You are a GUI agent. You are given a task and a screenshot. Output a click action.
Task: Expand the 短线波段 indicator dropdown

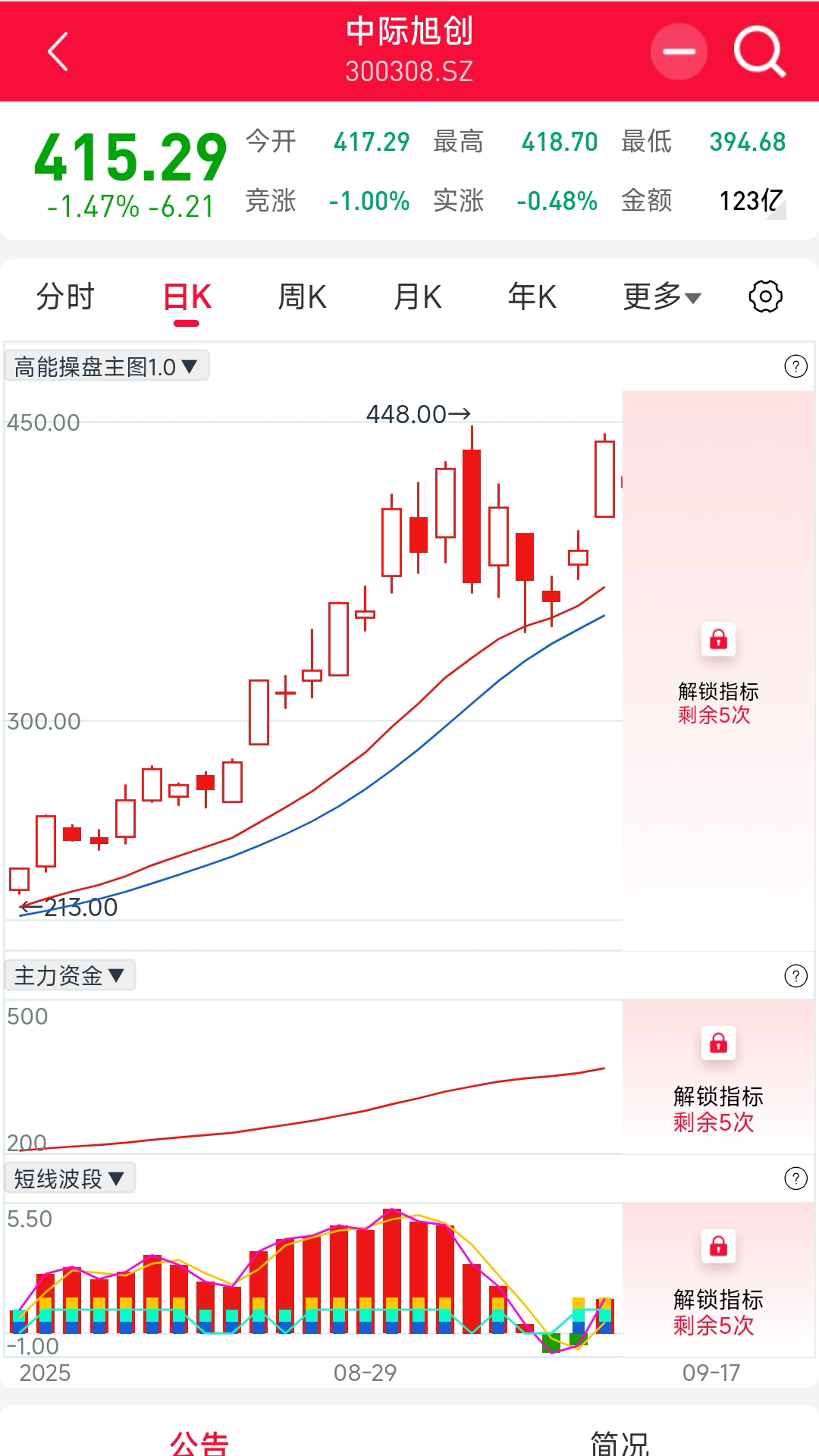click(x=71, y=1178)
